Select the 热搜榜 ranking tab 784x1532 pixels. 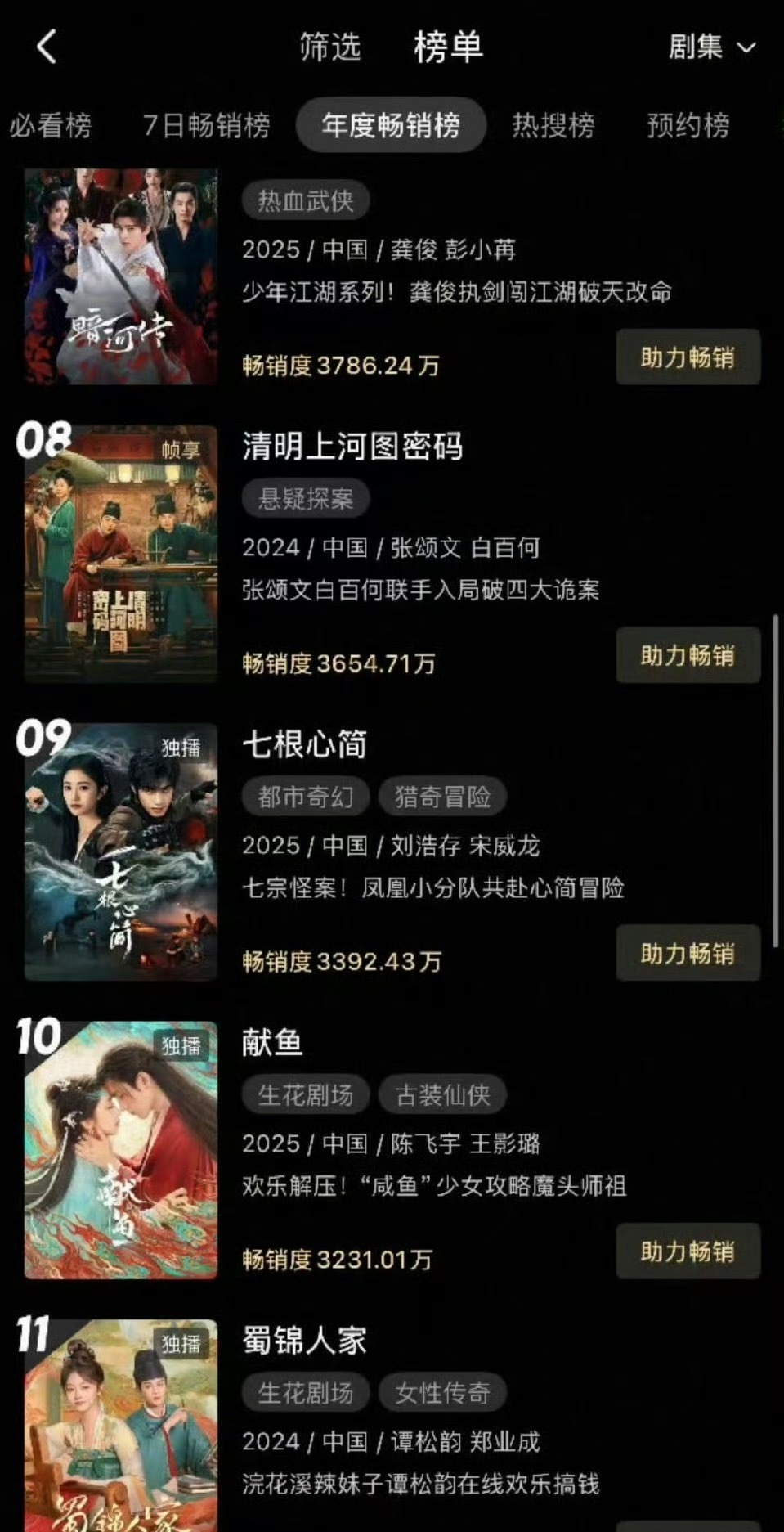553,125
